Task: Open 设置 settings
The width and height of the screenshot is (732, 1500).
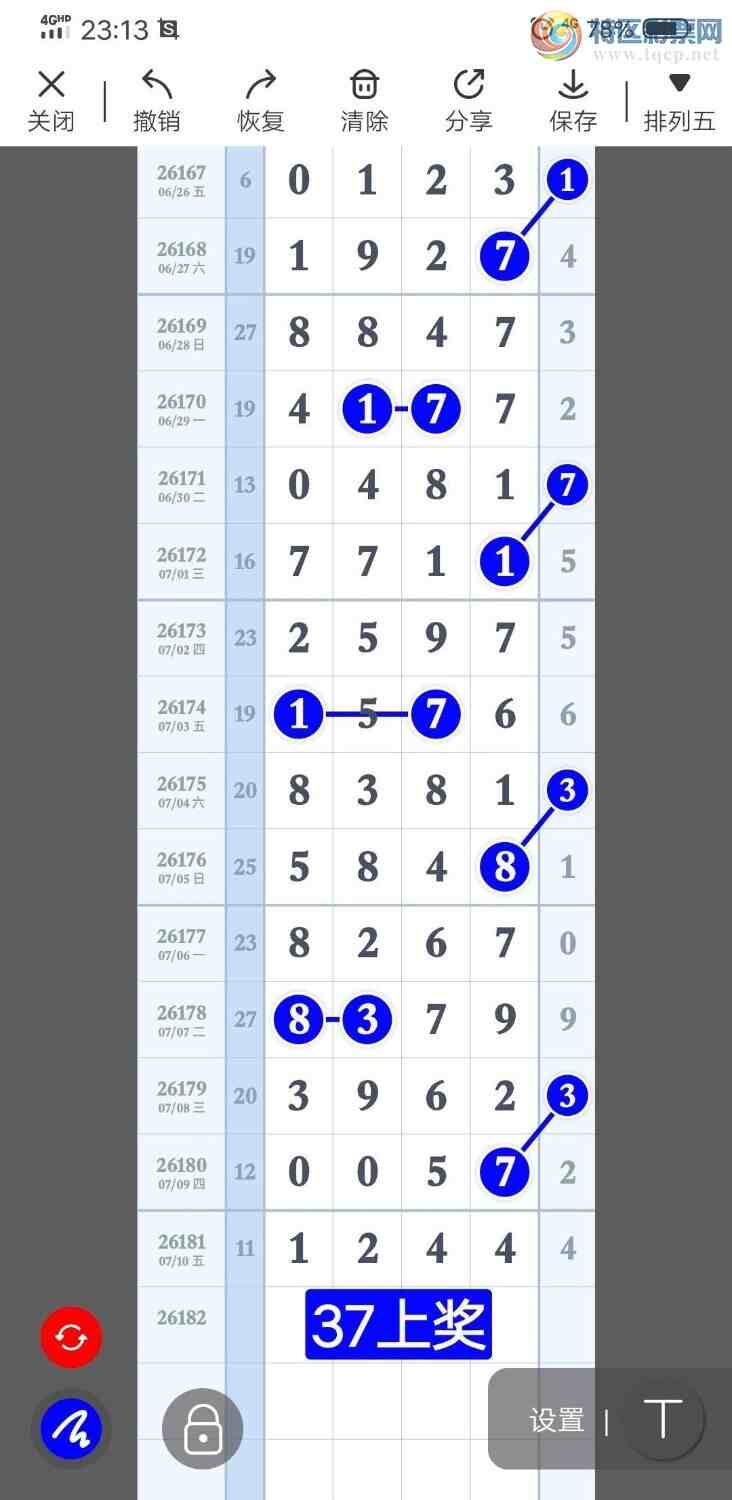Action: pyautogui.click(x=557, y=1420)
